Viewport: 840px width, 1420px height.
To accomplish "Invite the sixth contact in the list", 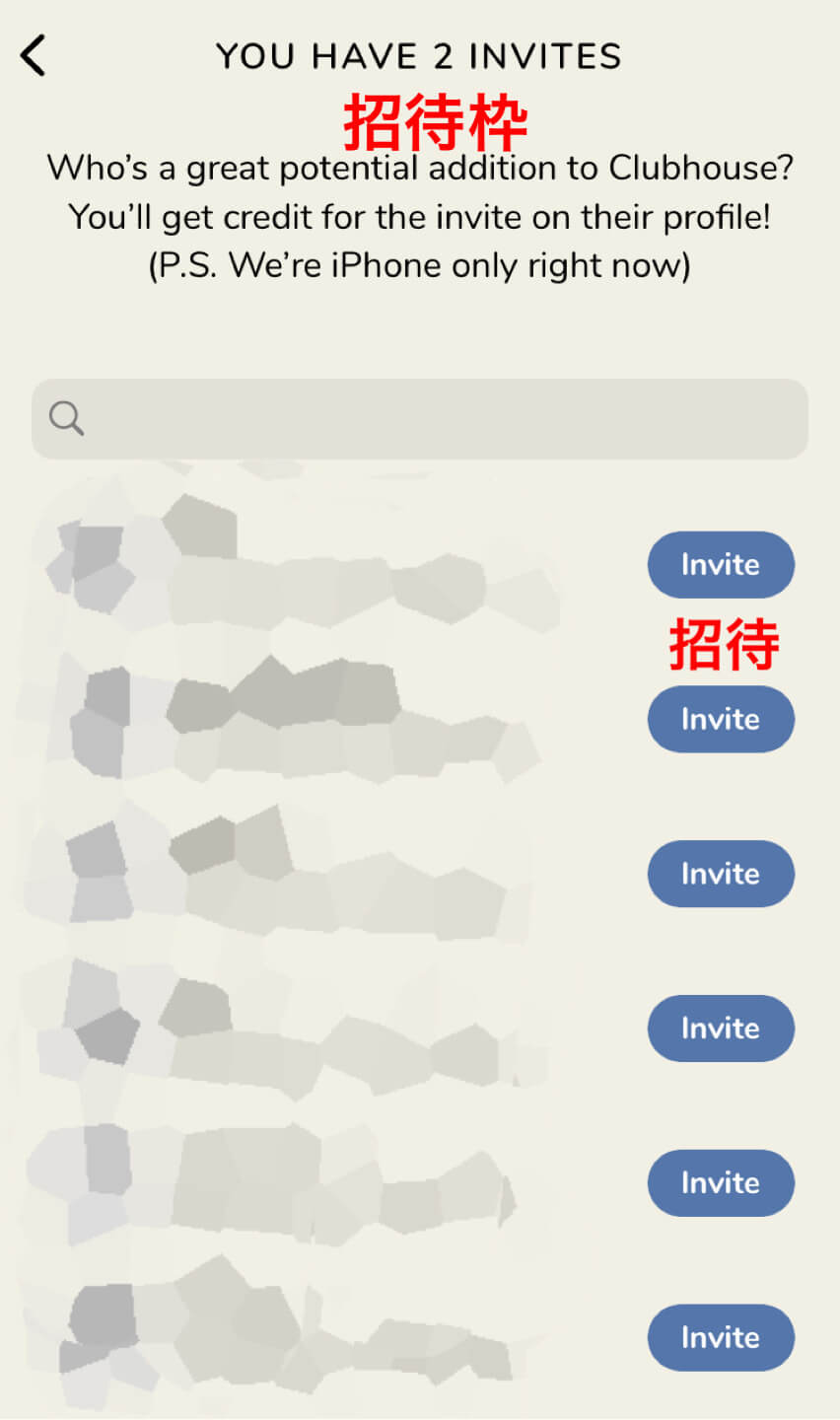I will [721, 1337].
